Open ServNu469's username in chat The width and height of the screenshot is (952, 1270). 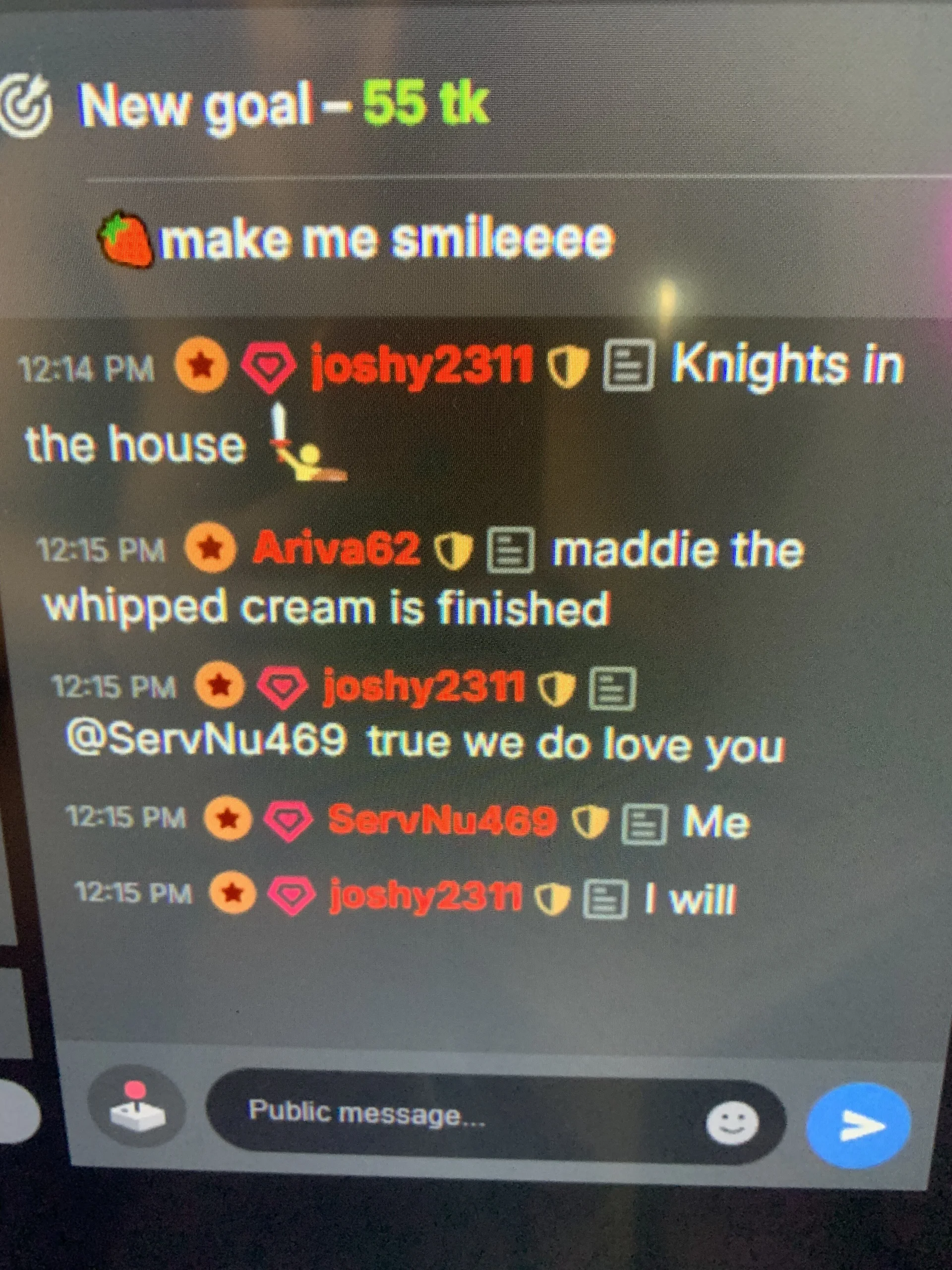tap(442, 820)
